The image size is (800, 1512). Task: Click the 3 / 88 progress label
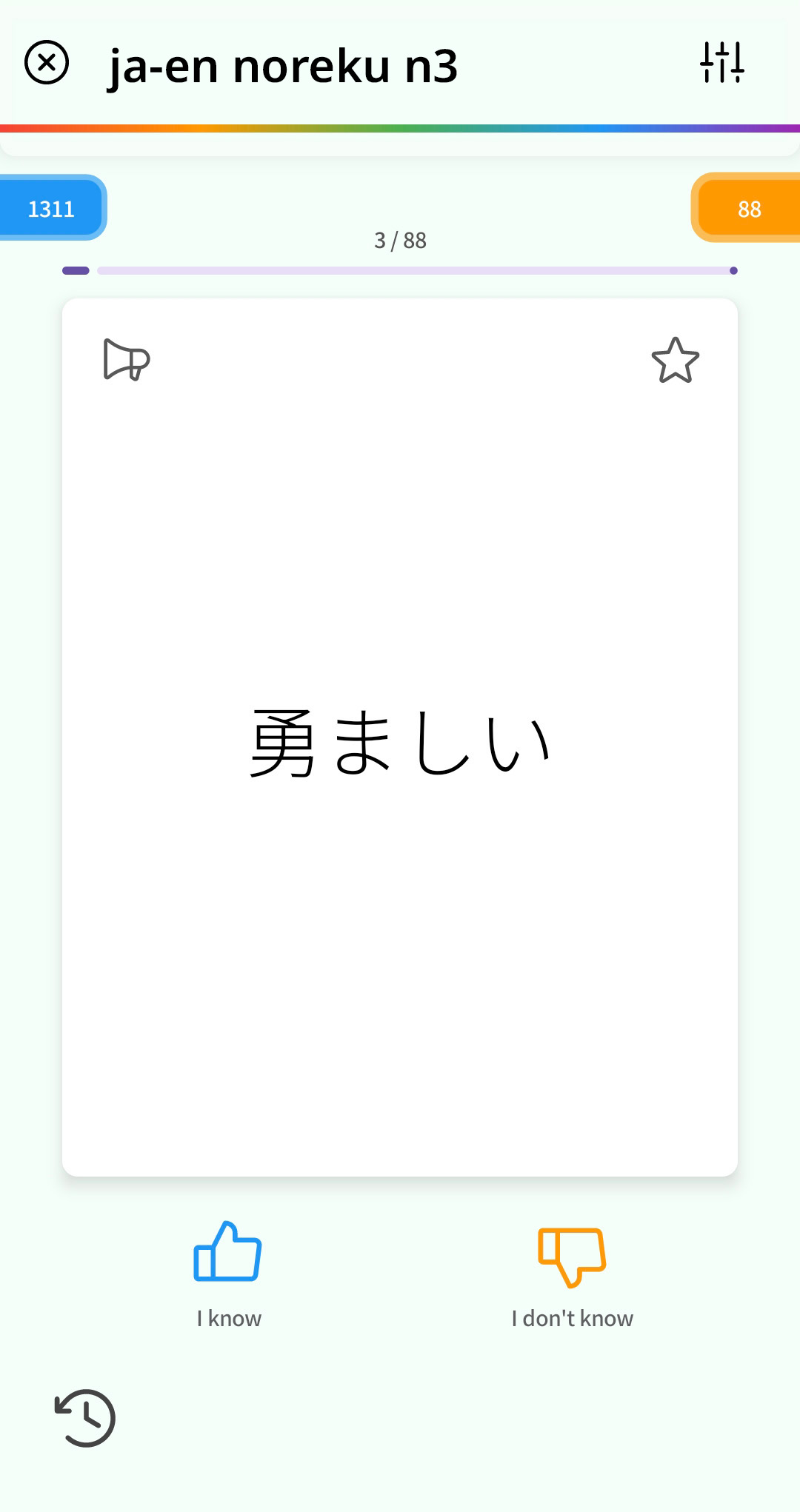tap(399, 239)
